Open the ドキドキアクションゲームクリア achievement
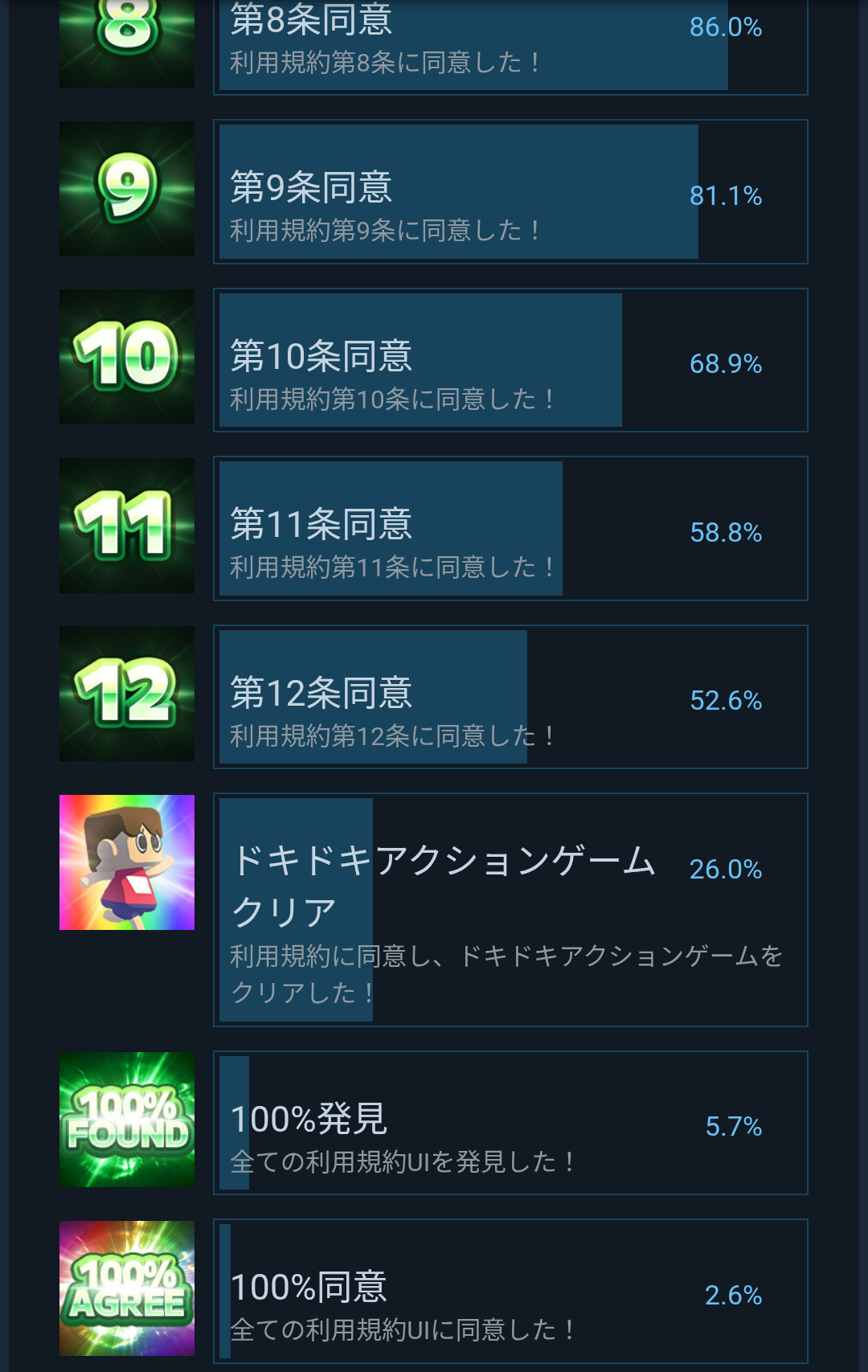The image size is (868, 1372). coord(510,910)
